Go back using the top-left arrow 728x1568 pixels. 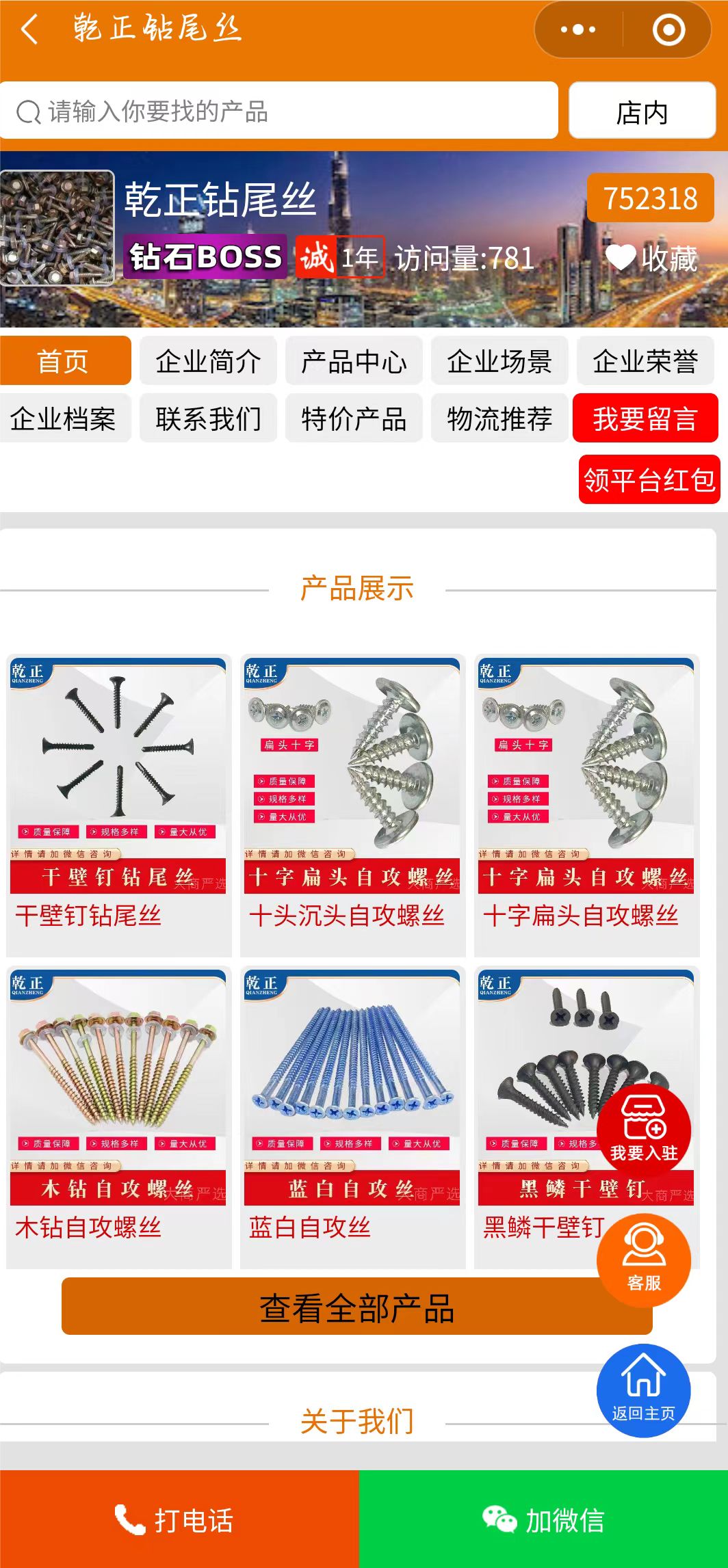(x=29, y=30)
